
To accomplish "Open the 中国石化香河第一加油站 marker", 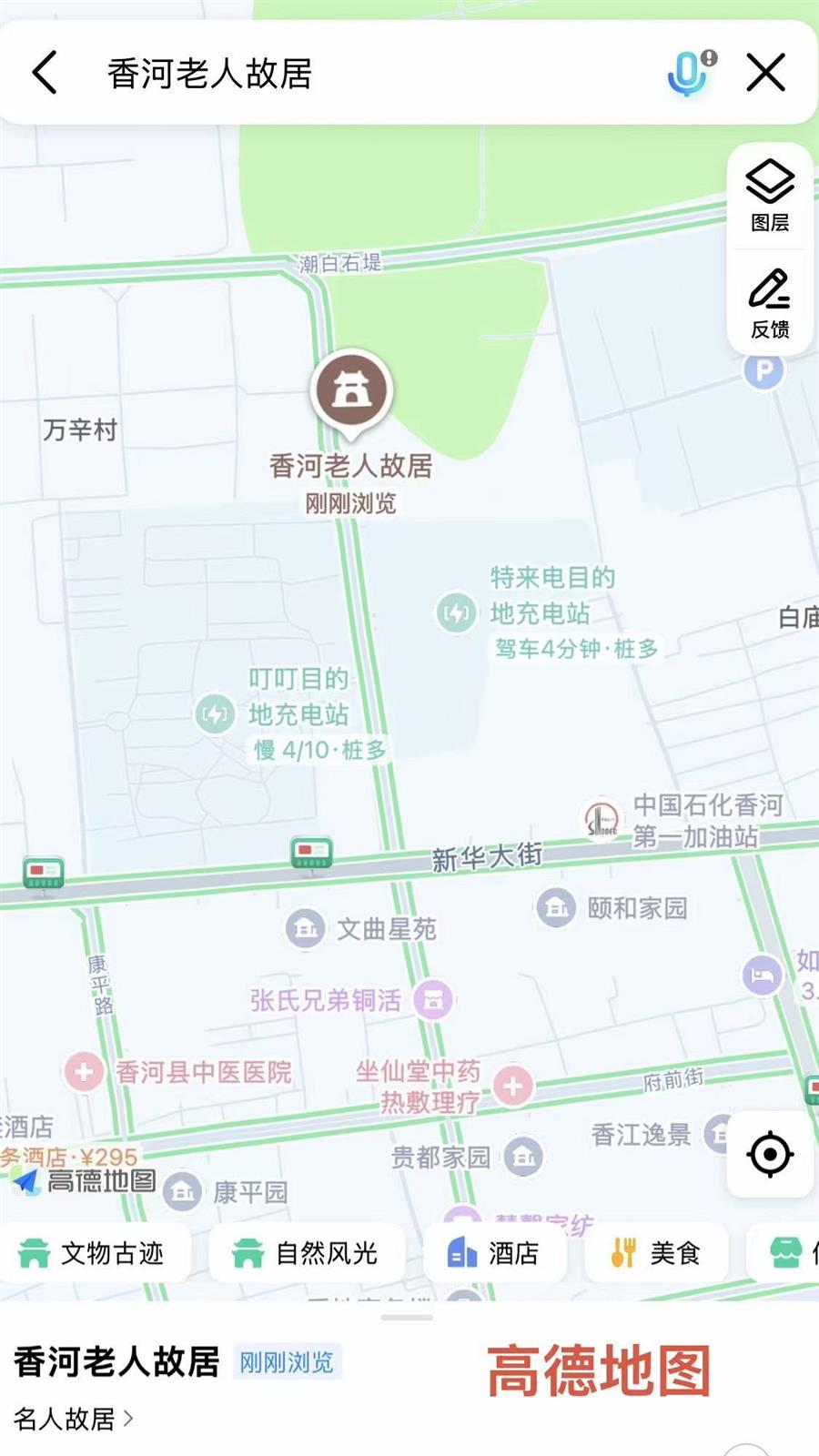I will tap(602, 819).
